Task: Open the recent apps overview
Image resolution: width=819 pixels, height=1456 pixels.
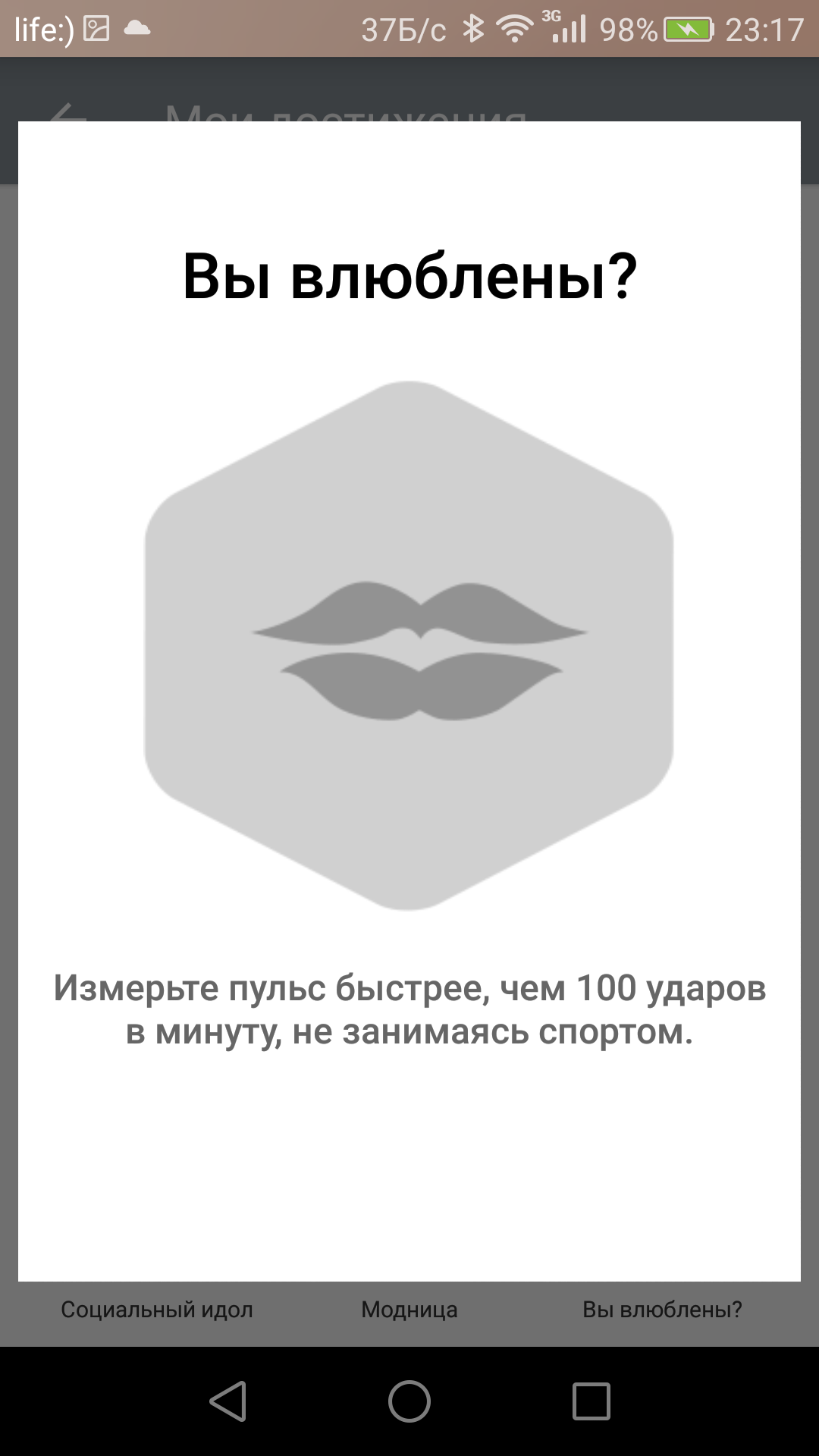Action: [x=591, y=1401]
